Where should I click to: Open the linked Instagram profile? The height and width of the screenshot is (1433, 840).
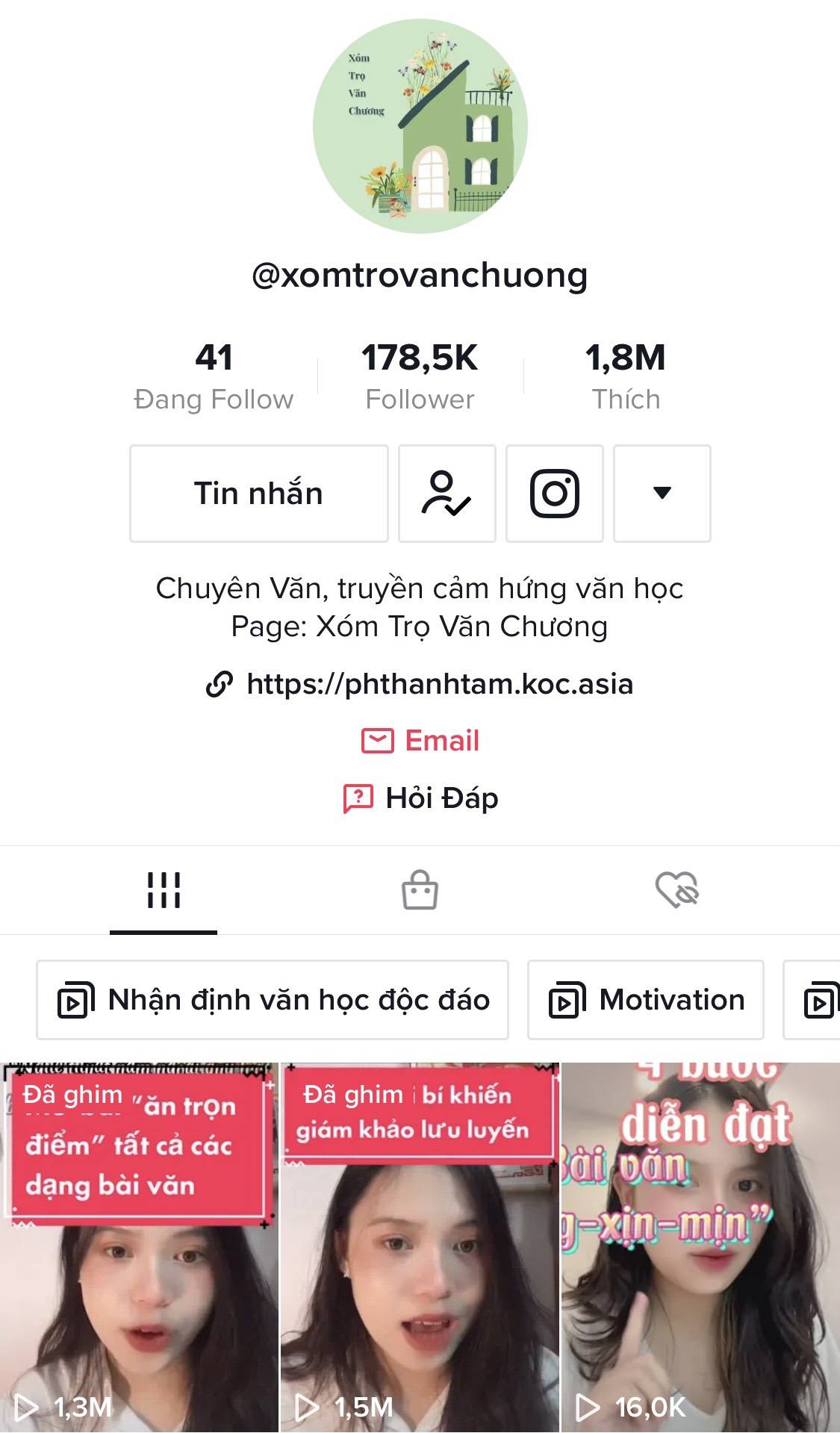(x=554, y=494)
